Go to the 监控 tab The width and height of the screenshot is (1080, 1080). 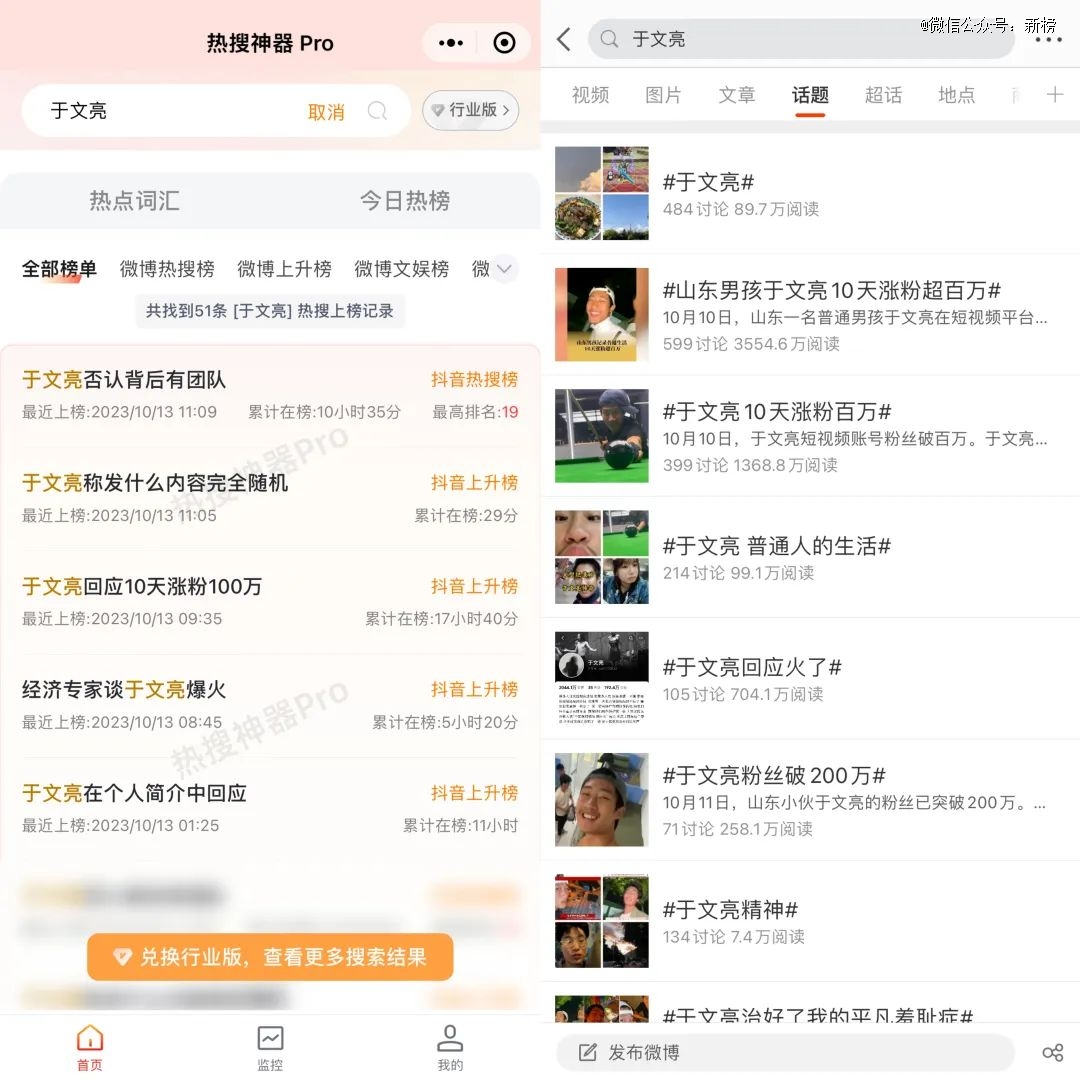click(x=270, y=1048)
